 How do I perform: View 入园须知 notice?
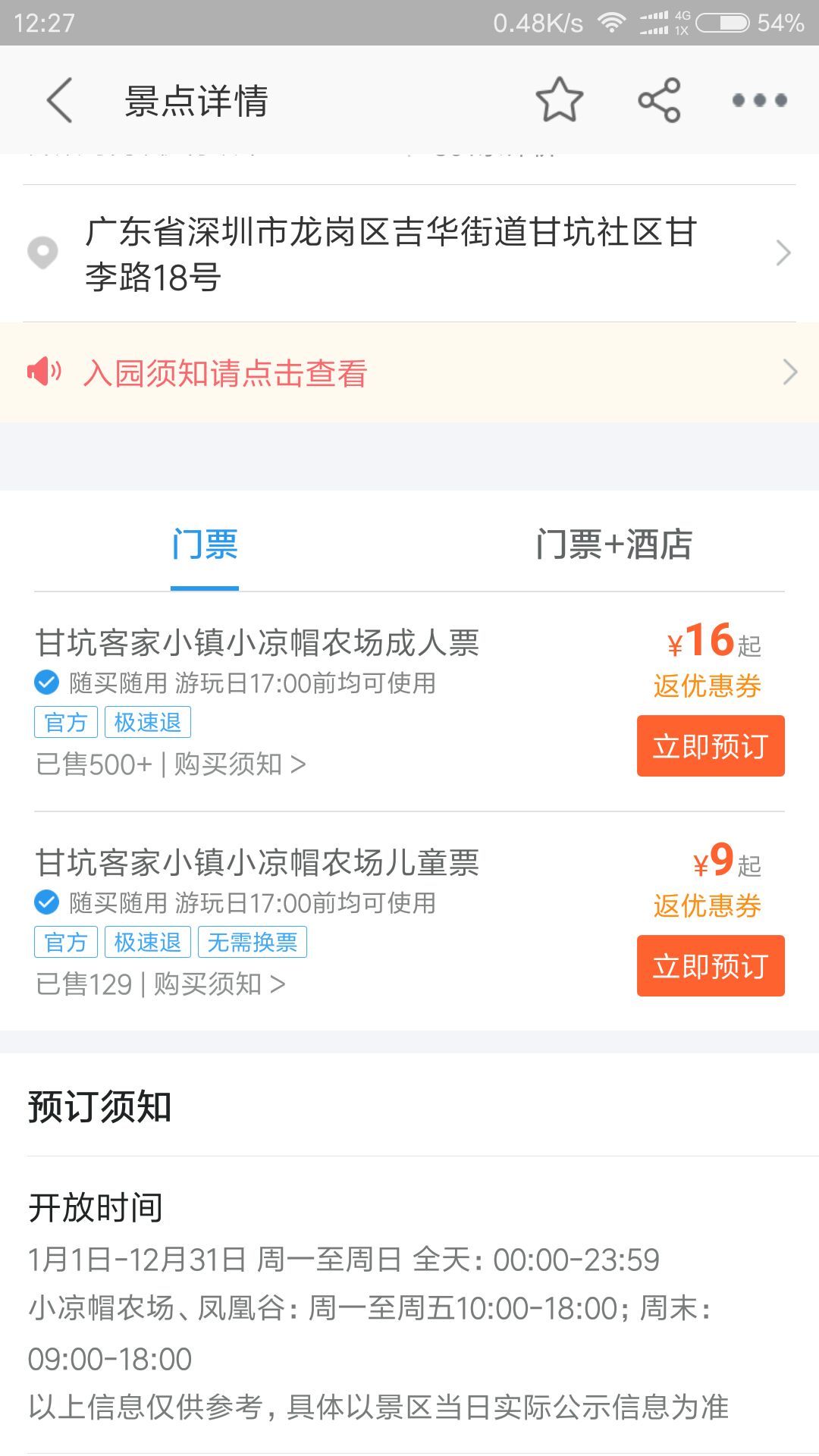409,372
